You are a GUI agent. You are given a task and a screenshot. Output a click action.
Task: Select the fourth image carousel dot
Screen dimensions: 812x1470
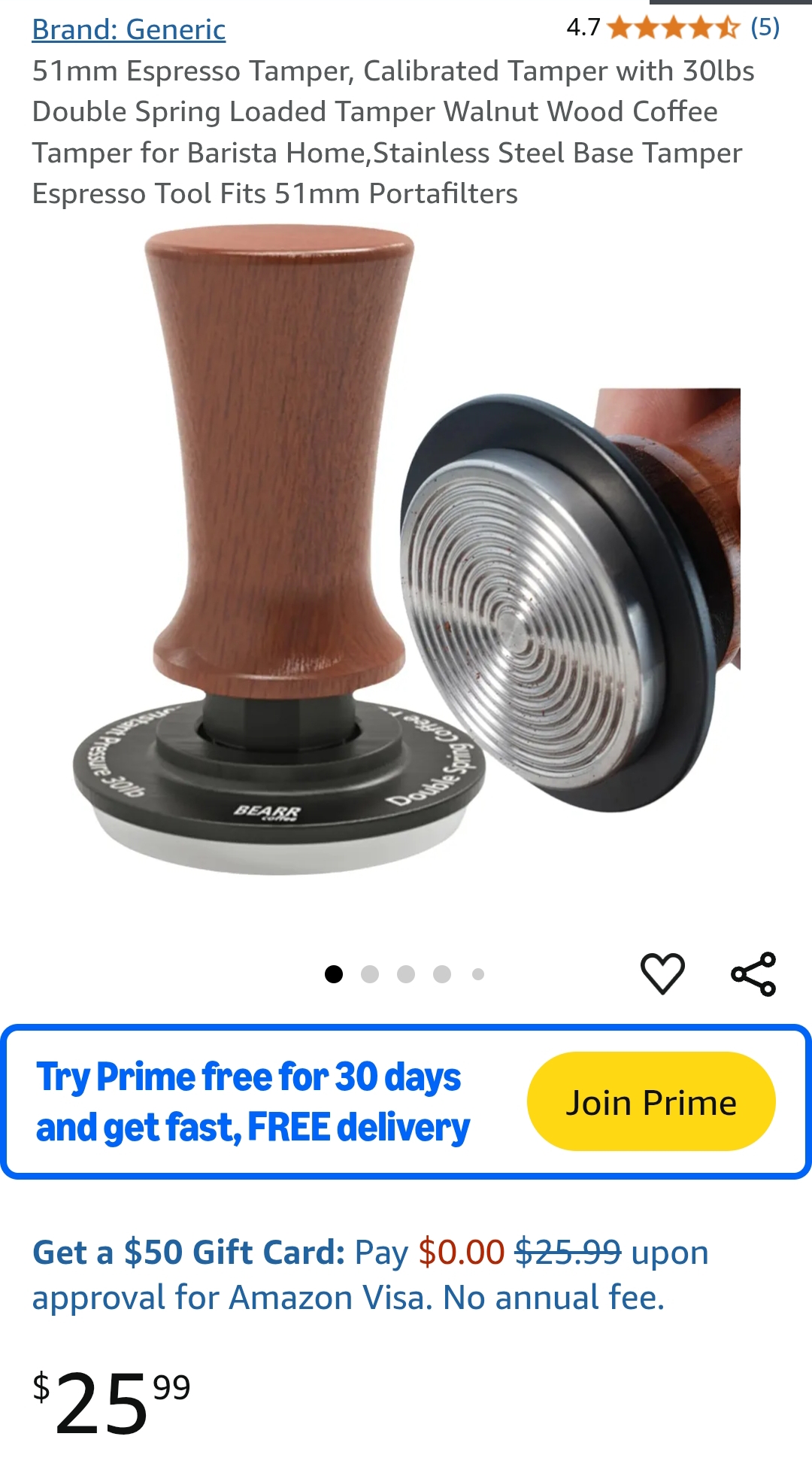441,973
